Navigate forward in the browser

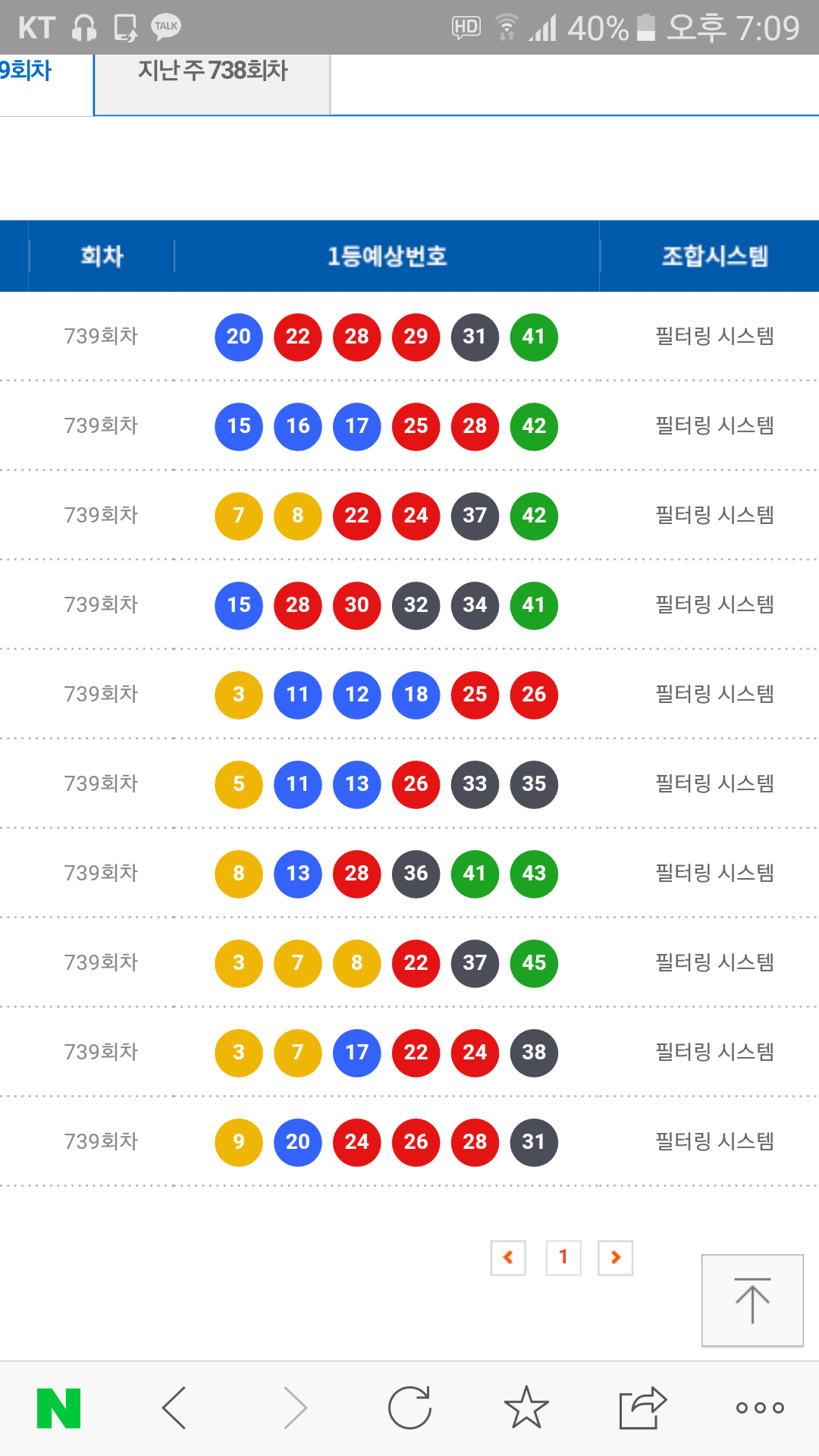(x=295, y=1408)
